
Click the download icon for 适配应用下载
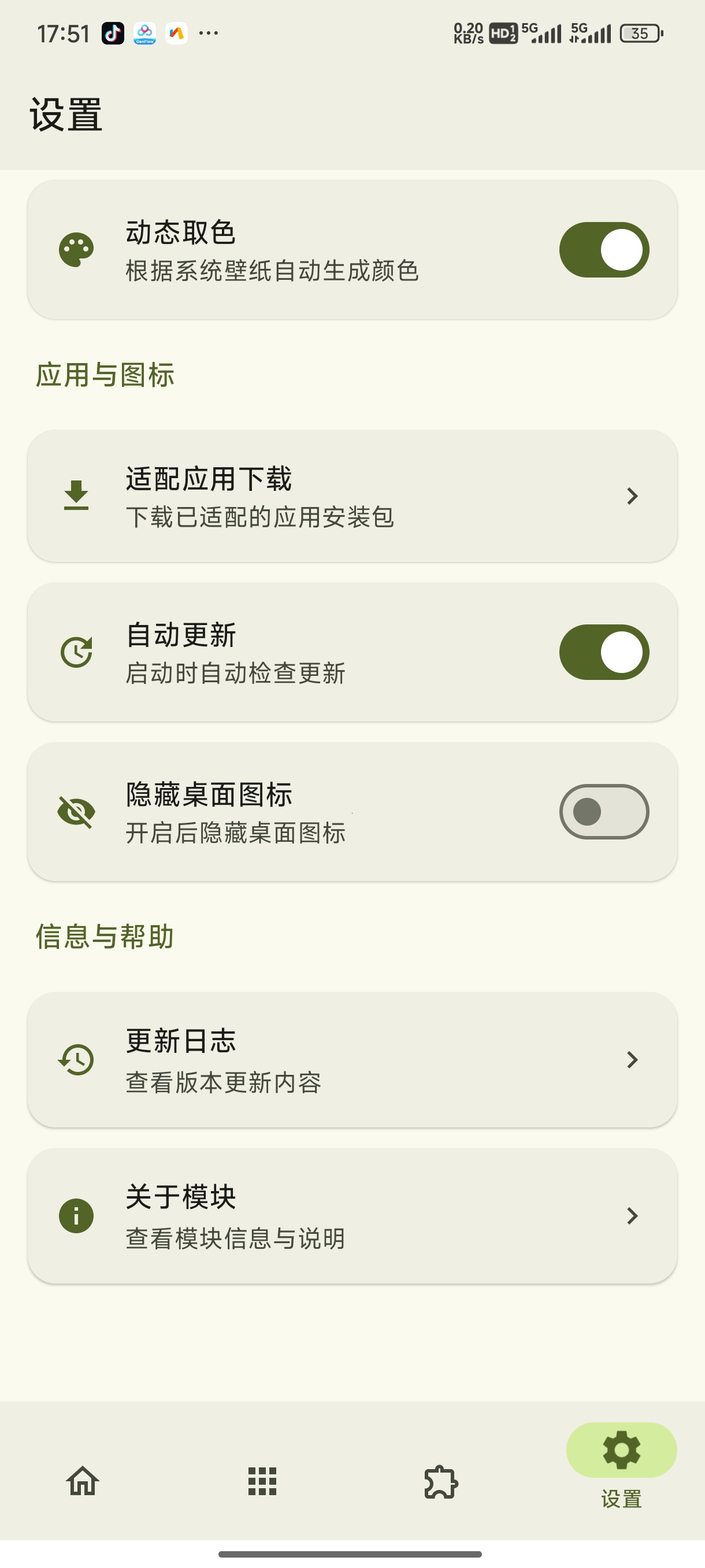tap(76, 496)
